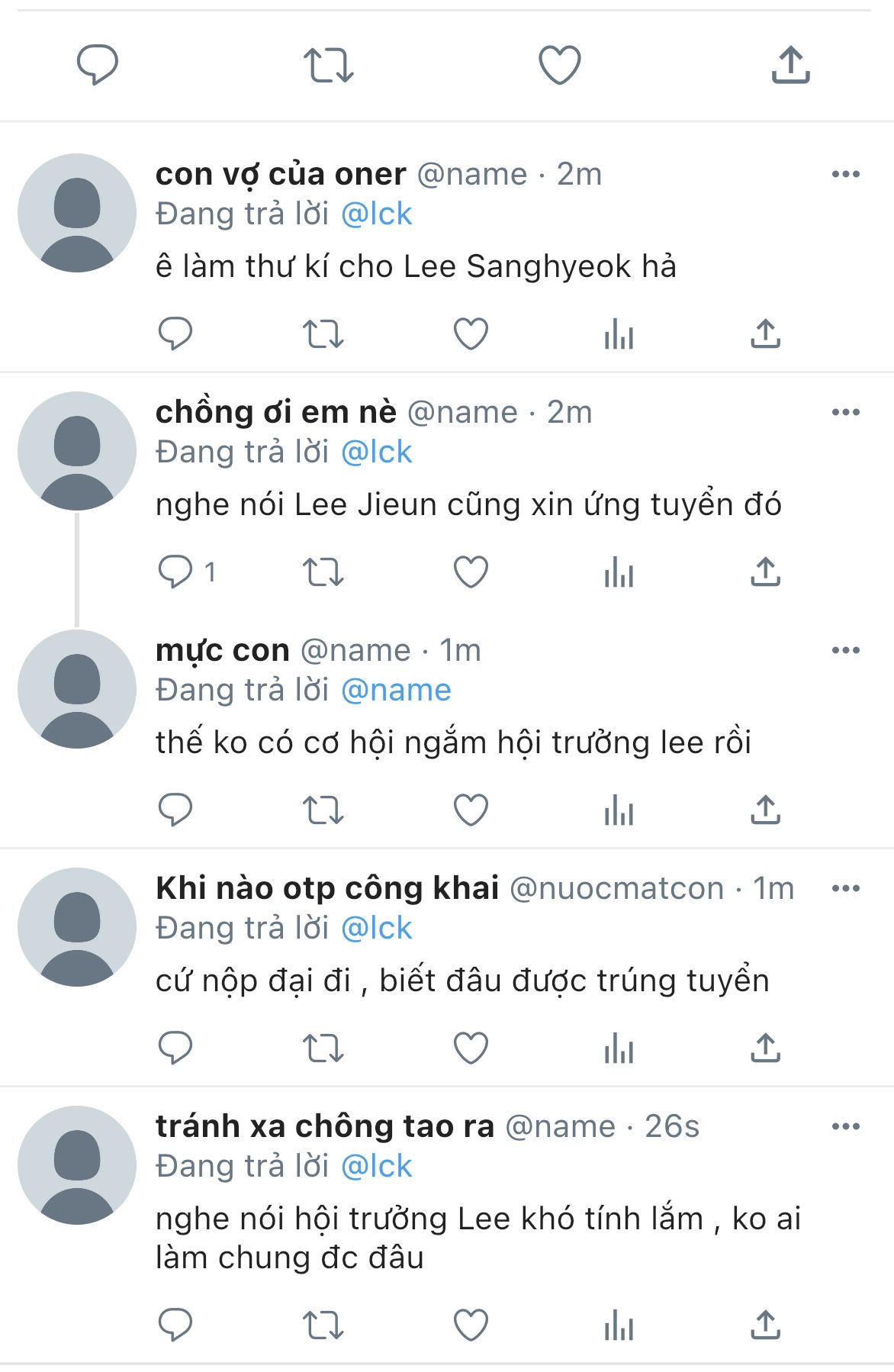This screenshot has height=1372, width=894.
Task: Open replies on chồng ơi em nè's tweet
Action: [x=175, y=572]
